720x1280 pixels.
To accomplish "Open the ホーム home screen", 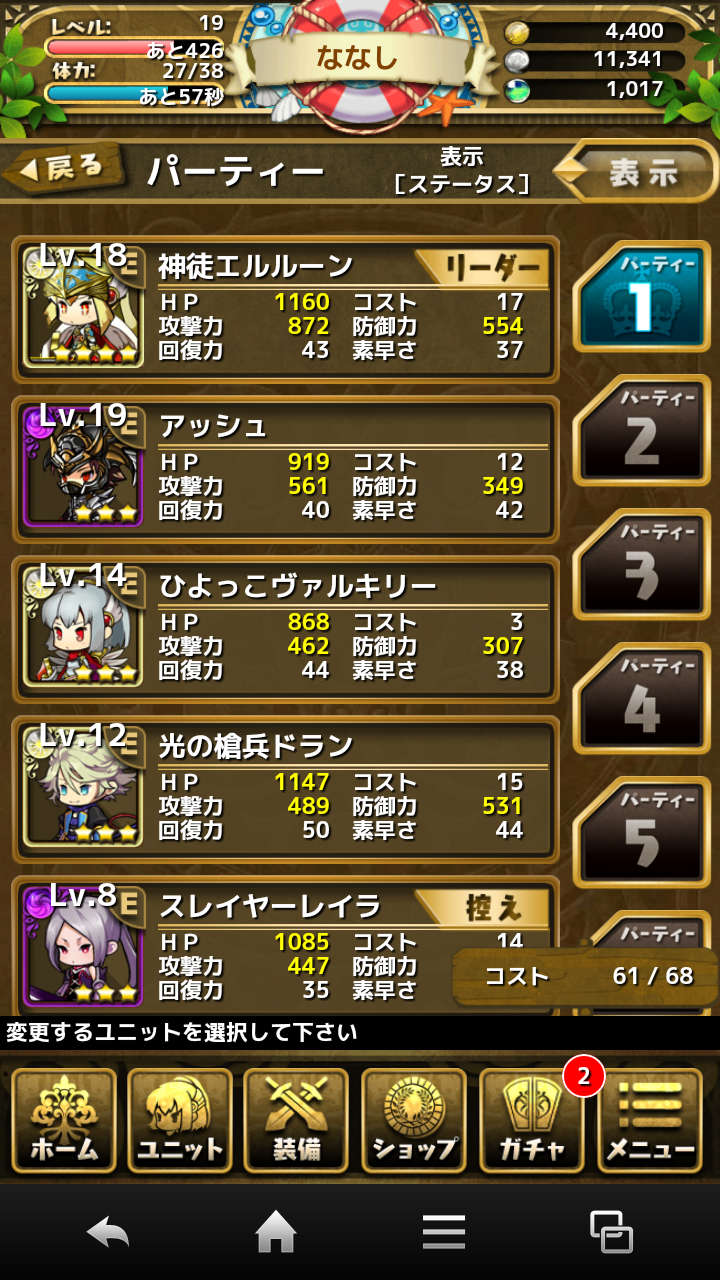I will [x=65, y=1120].
